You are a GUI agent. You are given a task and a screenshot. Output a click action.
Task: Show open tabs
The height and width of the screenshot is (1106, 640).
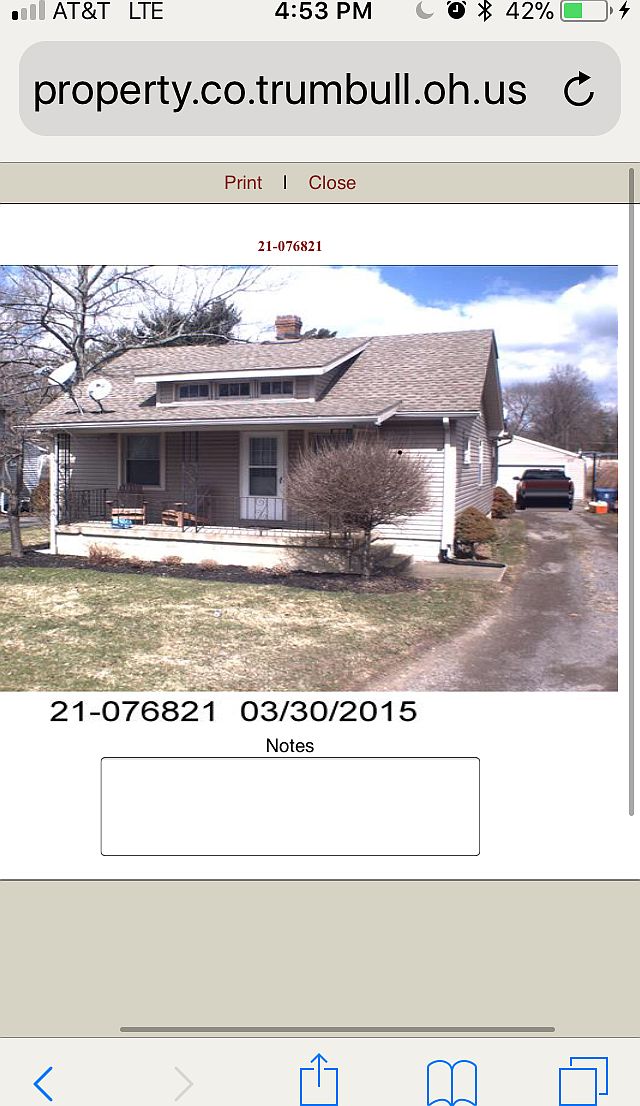[583, 1082]
